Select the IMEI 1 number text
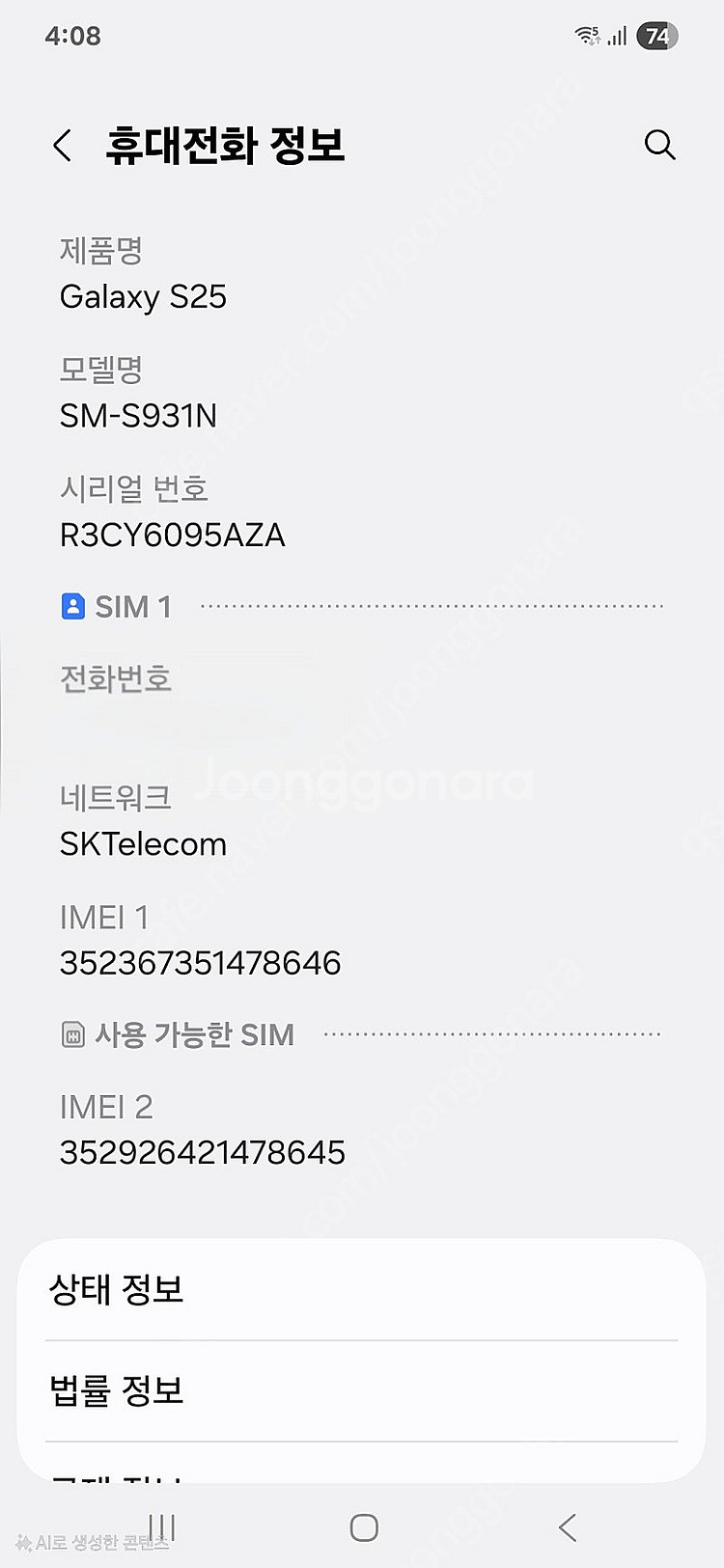The width and height of the screenshot is (724, 1568). pos(200,962)
